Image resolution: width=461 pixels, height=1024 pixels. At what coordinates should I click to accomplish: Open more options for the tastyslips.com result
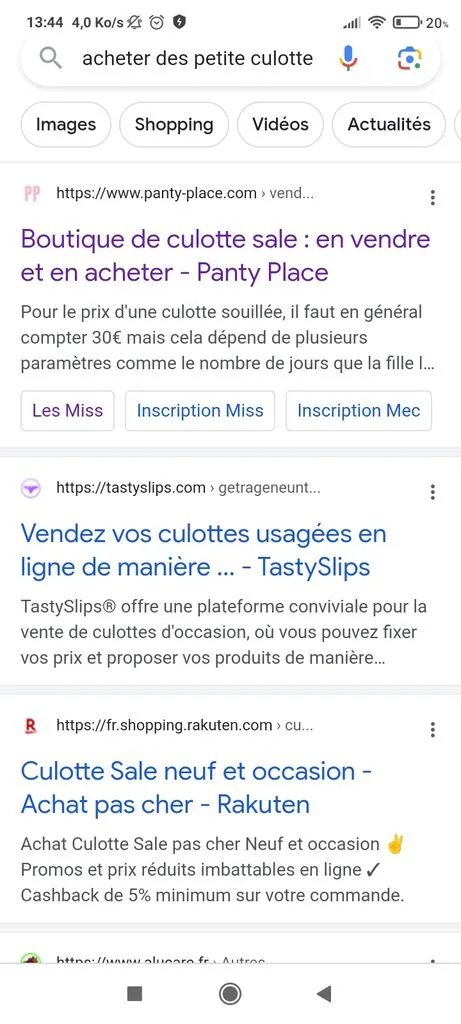tap(432, 492)
